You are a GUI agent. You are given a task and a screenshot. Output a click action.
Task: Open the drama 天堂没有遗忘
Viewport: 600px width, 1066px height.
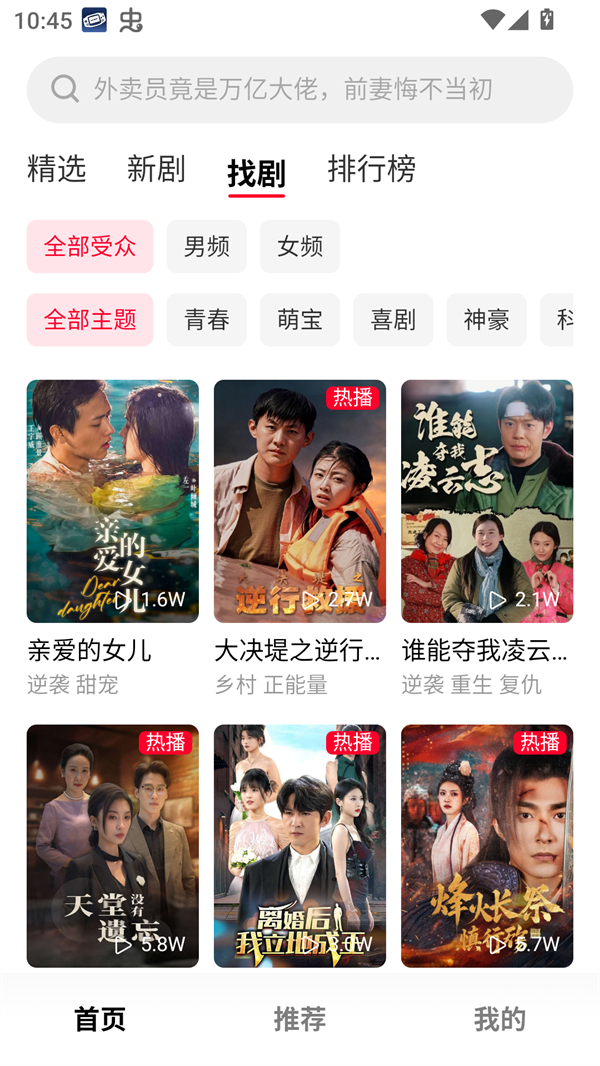point(112,845)
